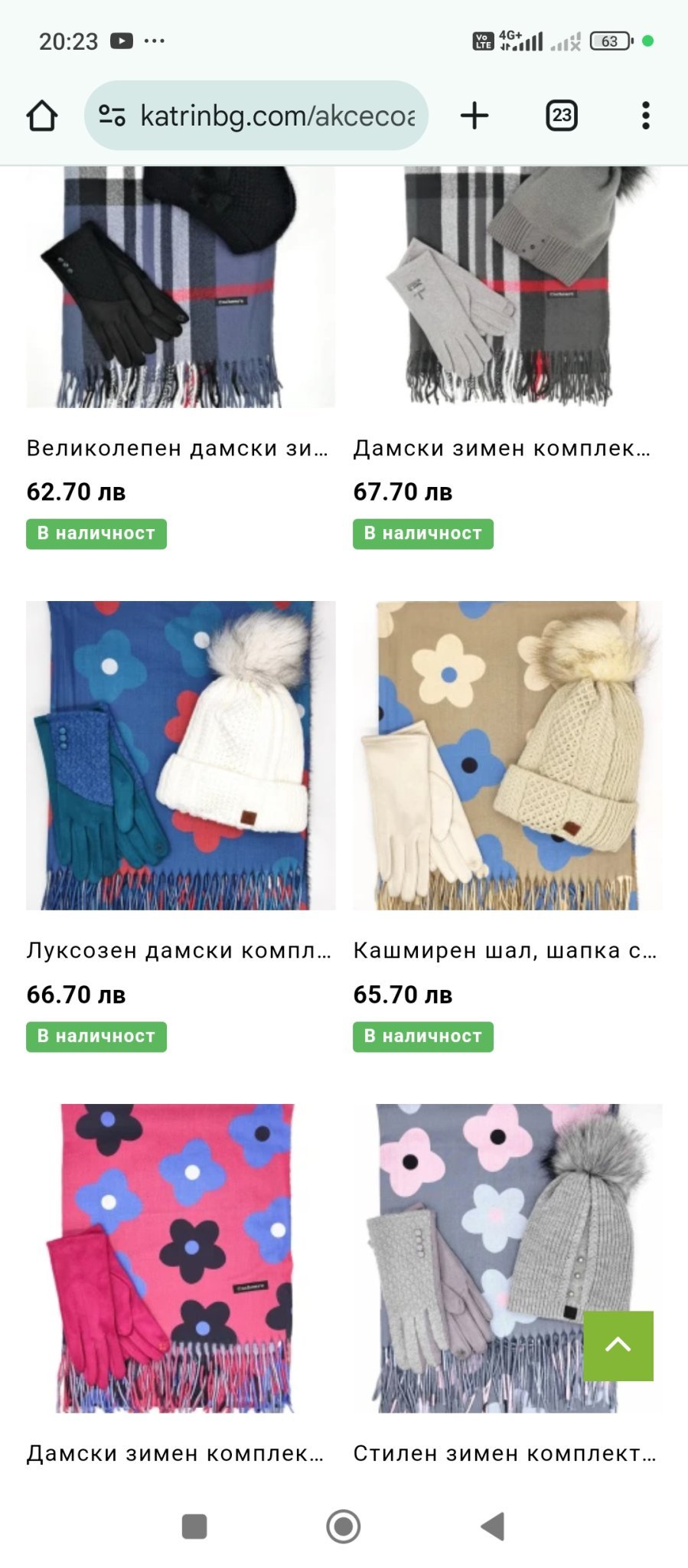View the blue floral set with white hat
This screenshot has width=688, height=1568.
tap(181, 755)
